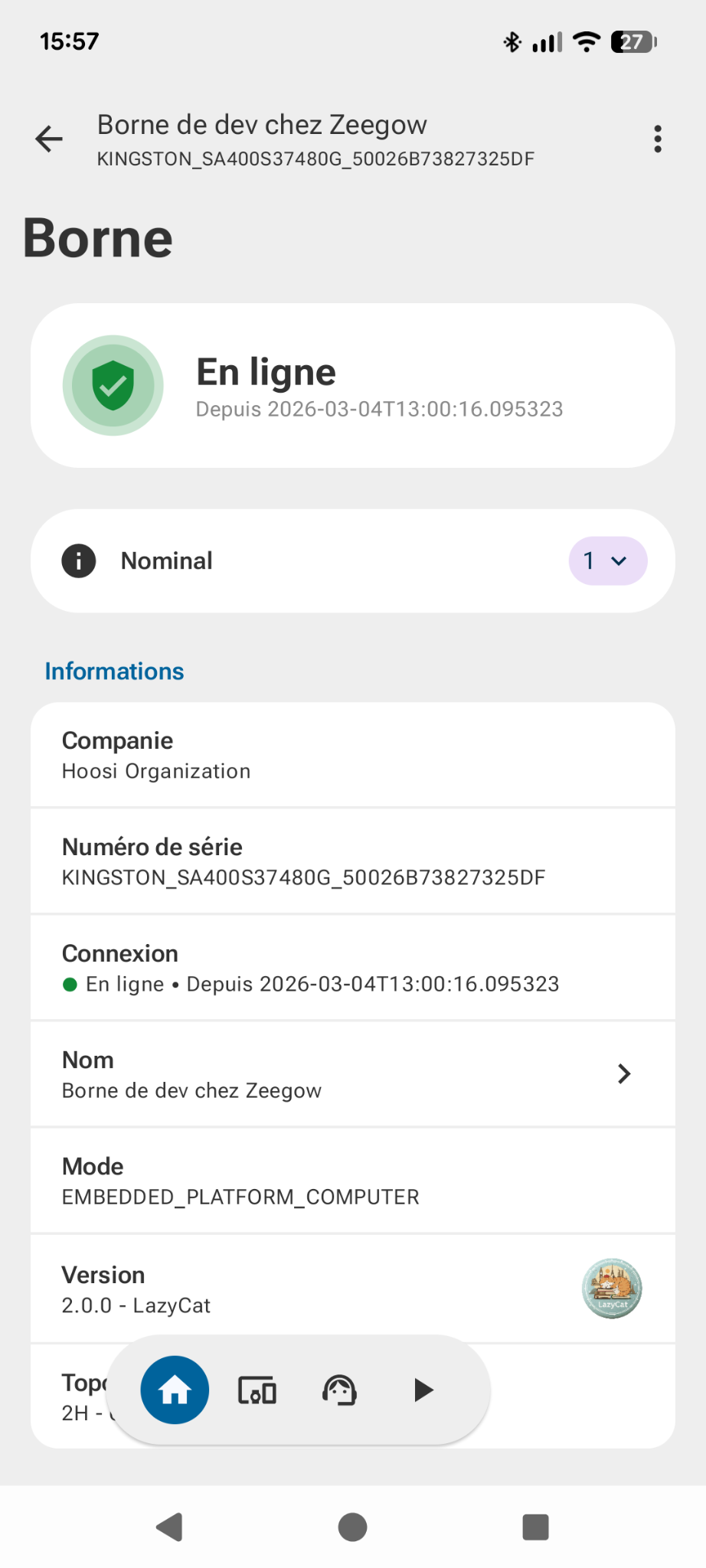The image size is (706, 1568).
Task: Tap the "Informations" section heading
Action: click(114, 671)
